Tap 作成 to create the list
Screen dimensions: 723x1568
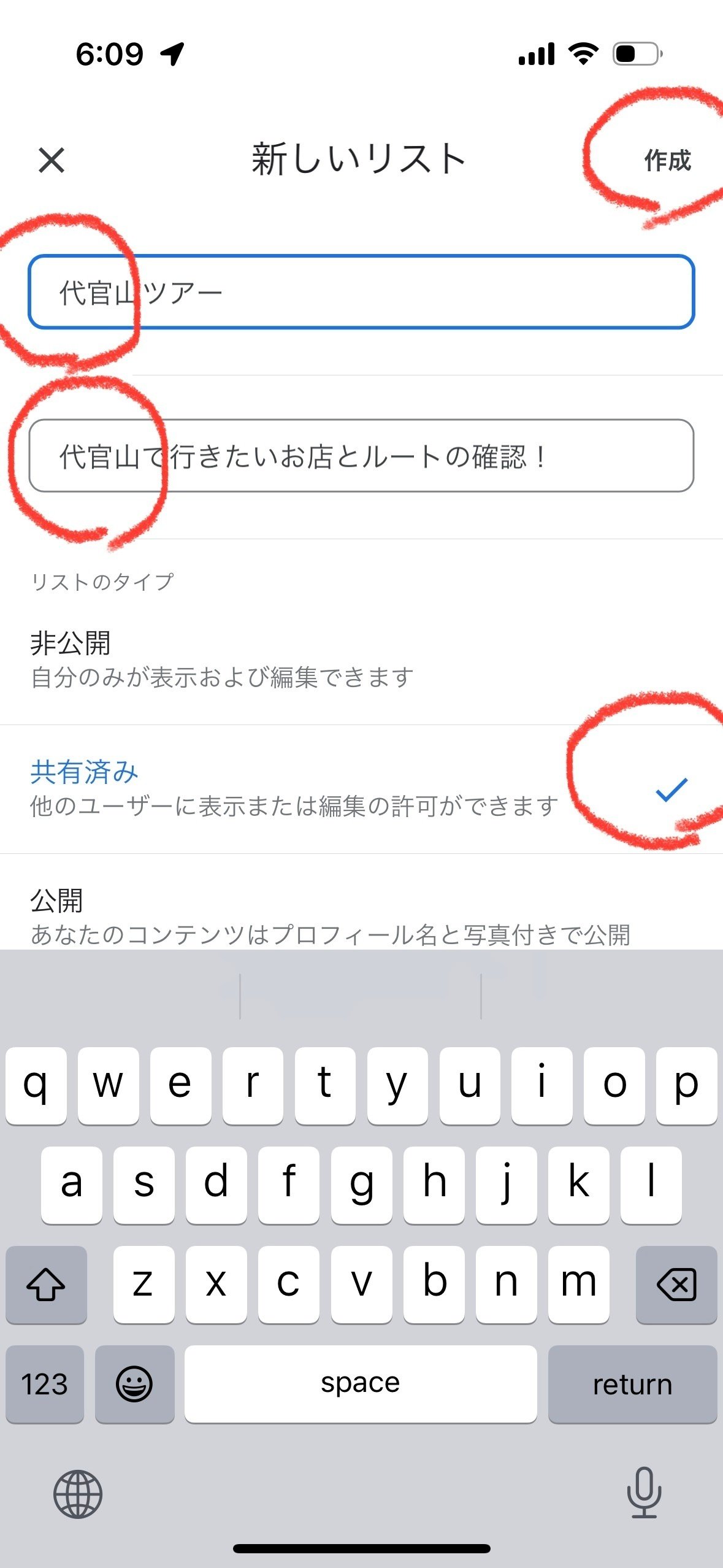pyautogui.click(x=667, y=161)
